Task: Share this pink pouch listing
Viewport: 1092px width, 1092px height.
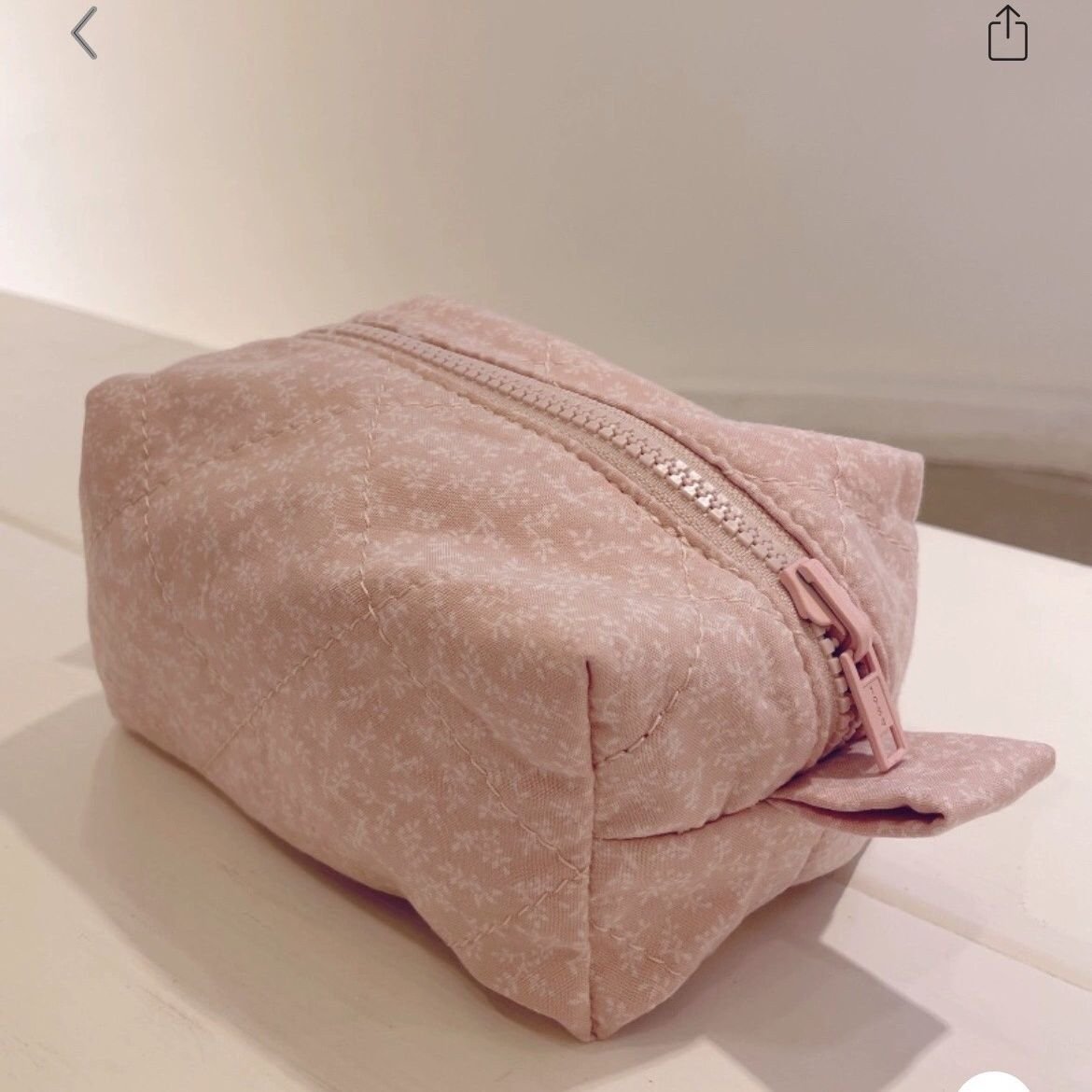Action: [1007, 33]
